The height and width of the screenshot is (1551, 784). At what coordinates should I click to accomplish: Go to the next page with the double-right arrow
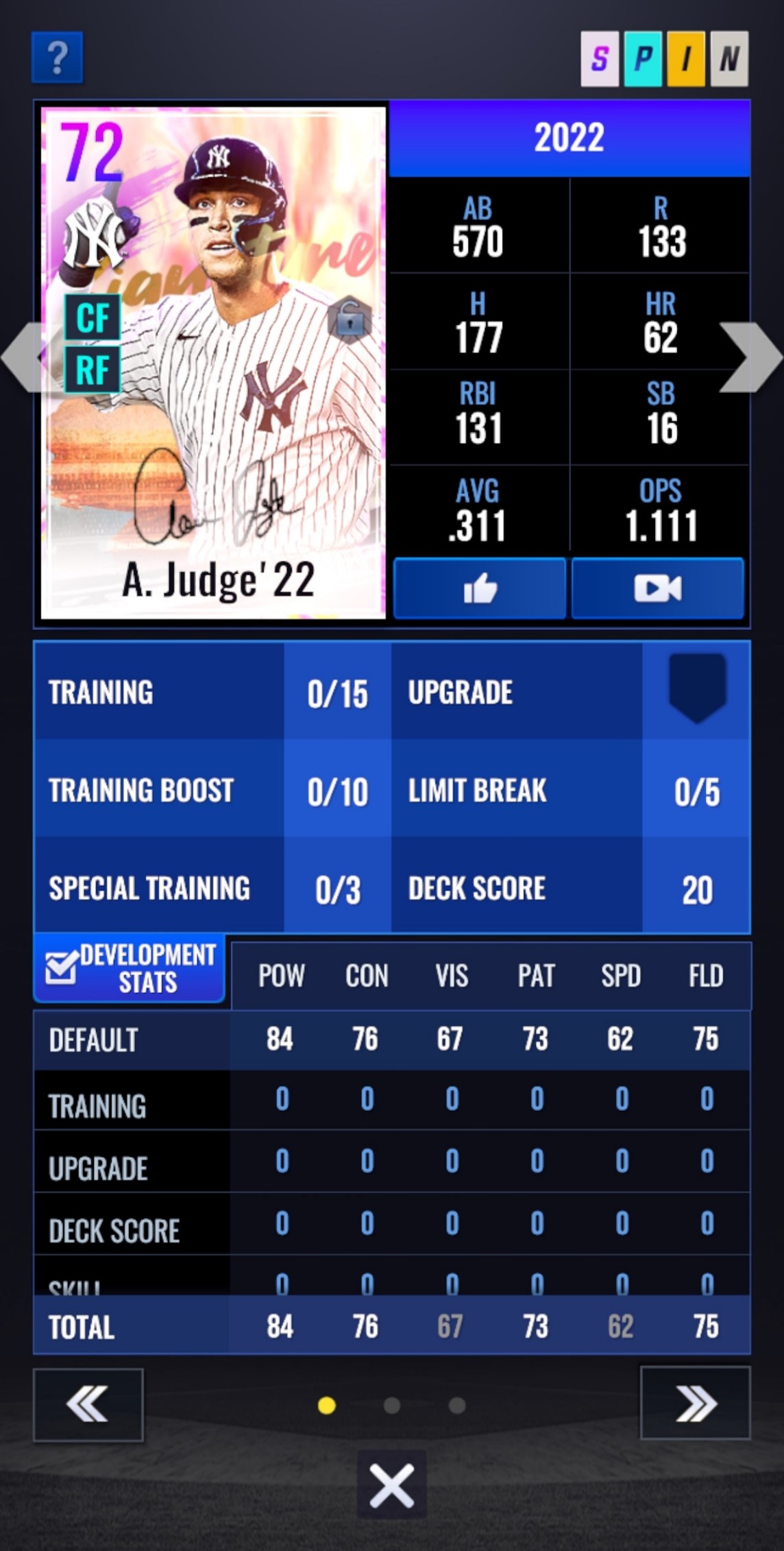tap(695, 1404)
